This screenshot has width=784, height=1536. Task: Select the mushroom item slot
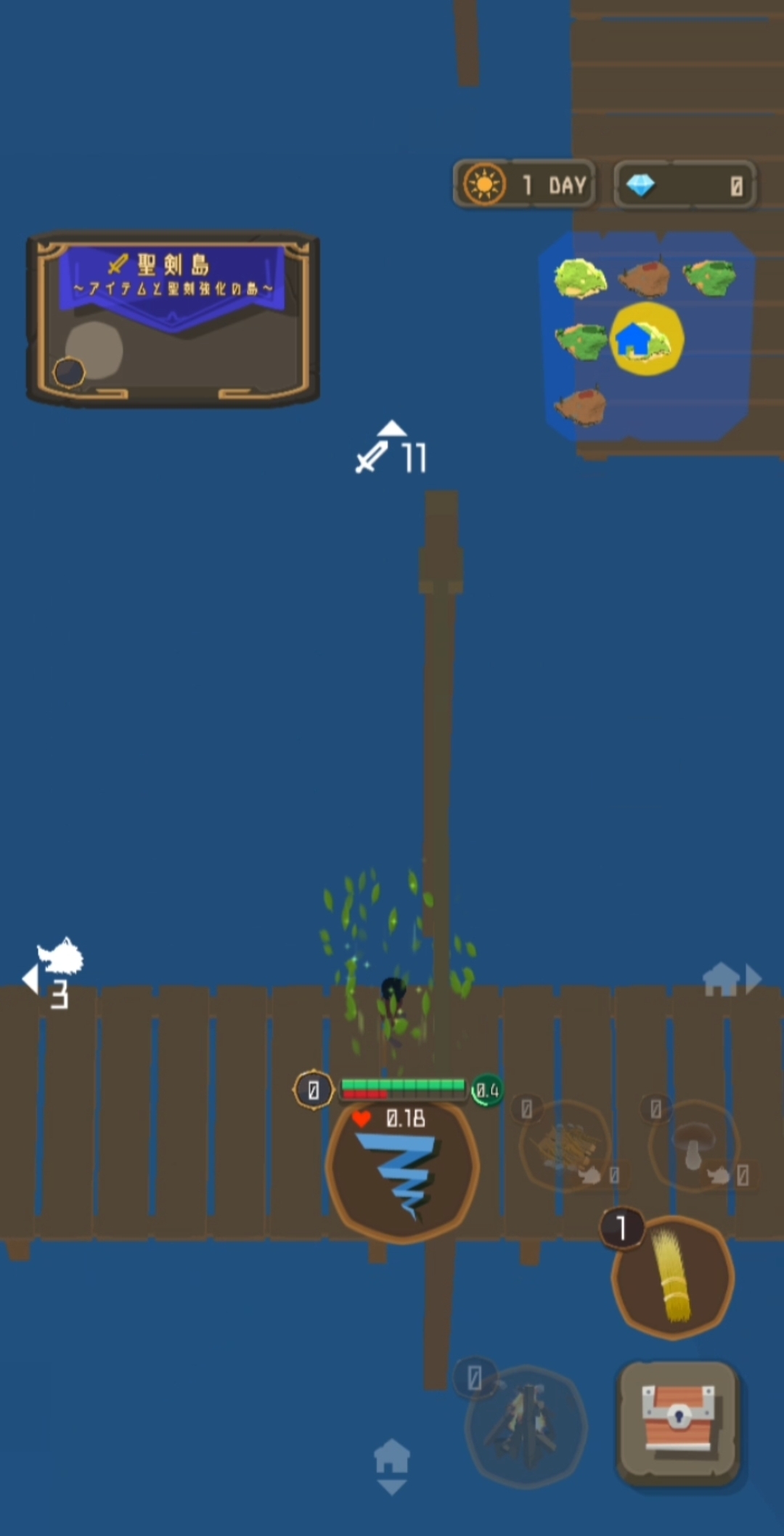[694, 1146]
